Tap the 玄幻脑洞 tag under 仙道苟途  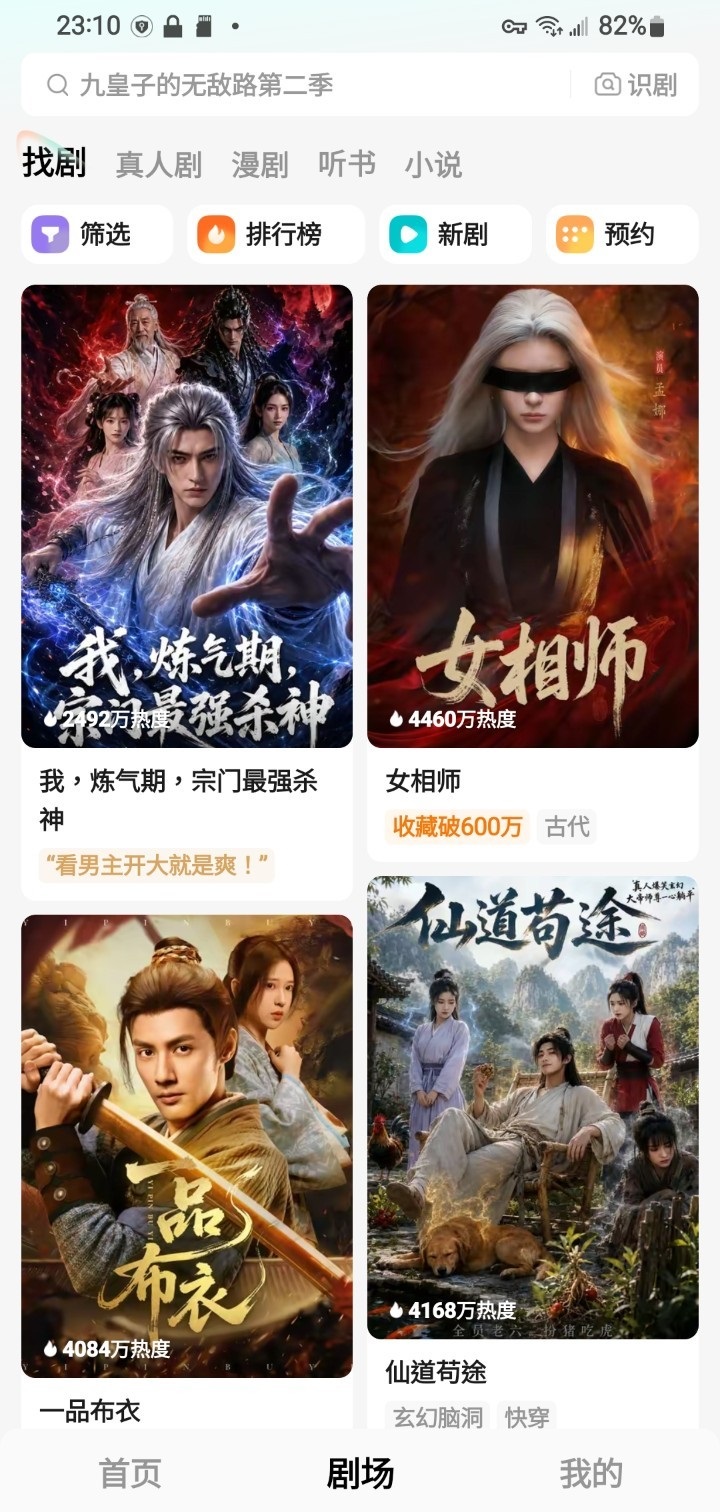point(438,1417)
